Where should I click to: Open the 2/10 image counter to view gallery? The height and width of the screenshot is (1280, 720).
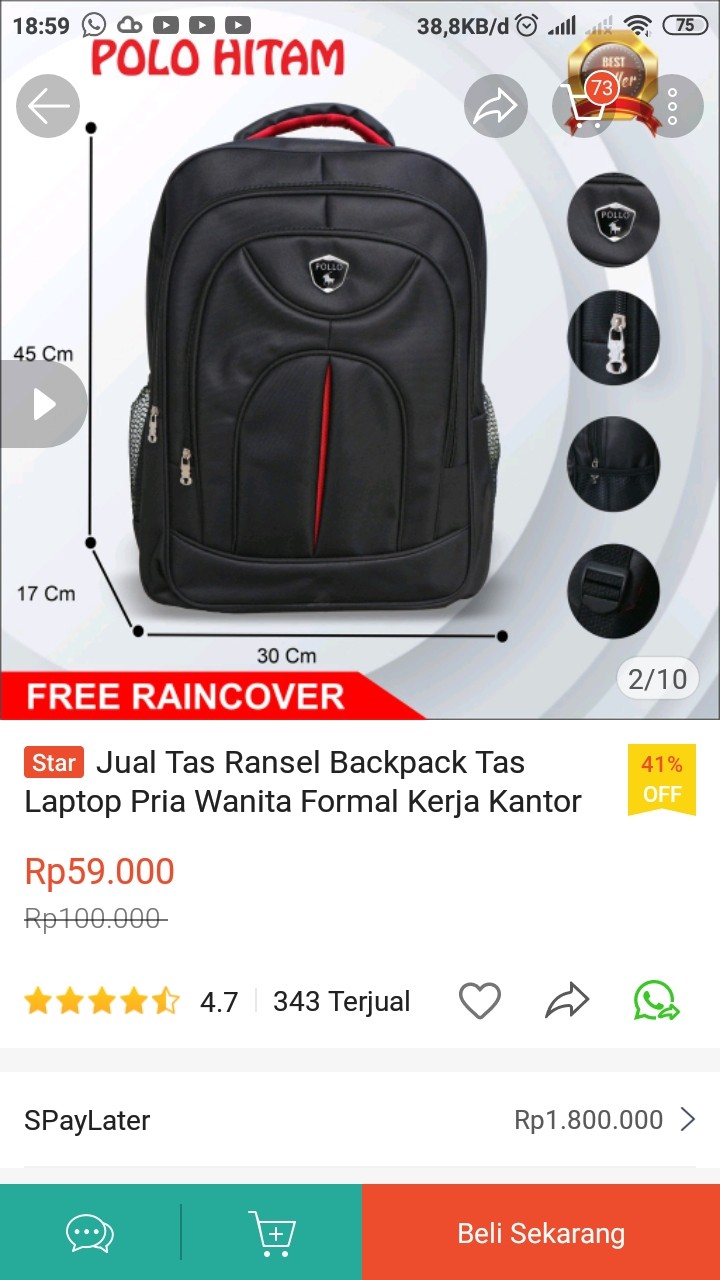[658, 678]
